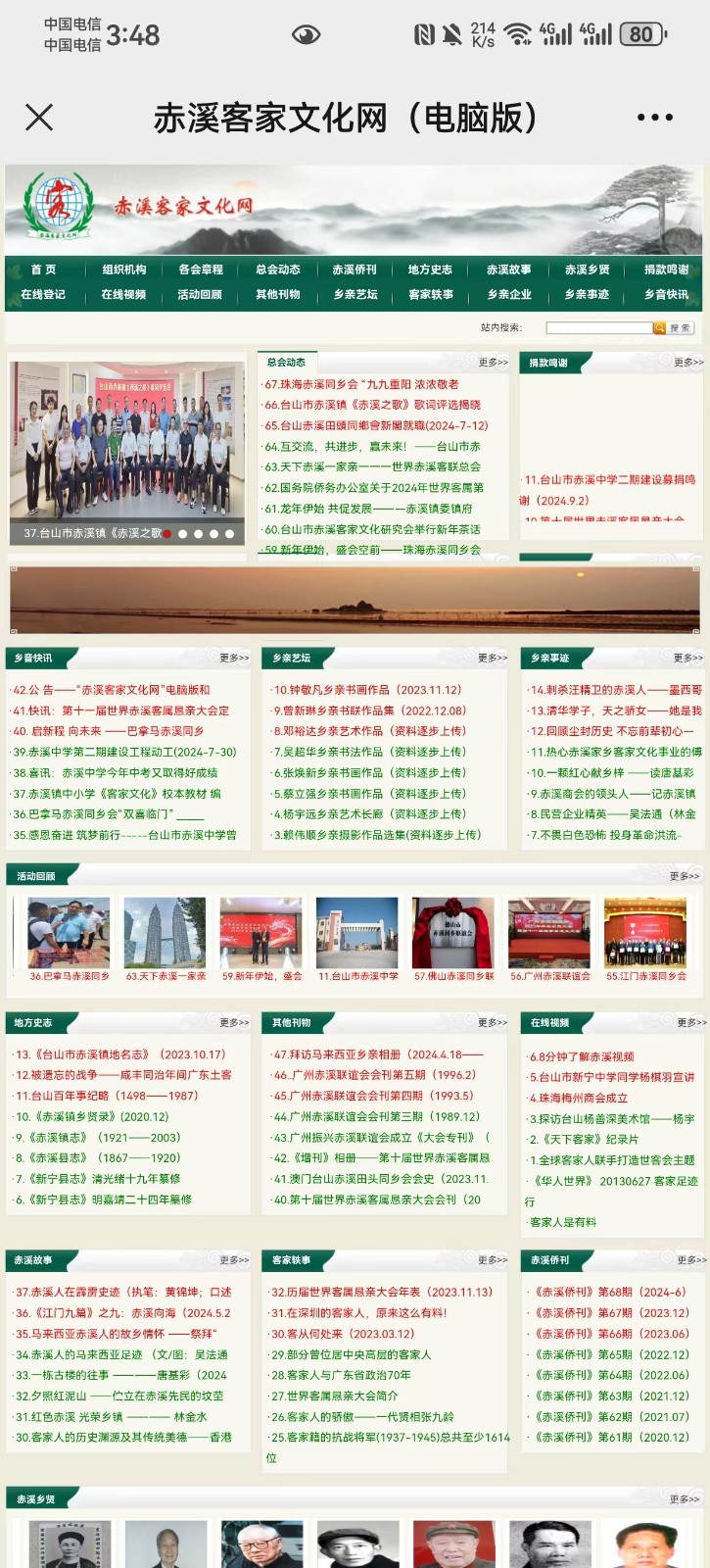Open 13.《台山市赤溪镇地名志》 link

pos(121,1054)
